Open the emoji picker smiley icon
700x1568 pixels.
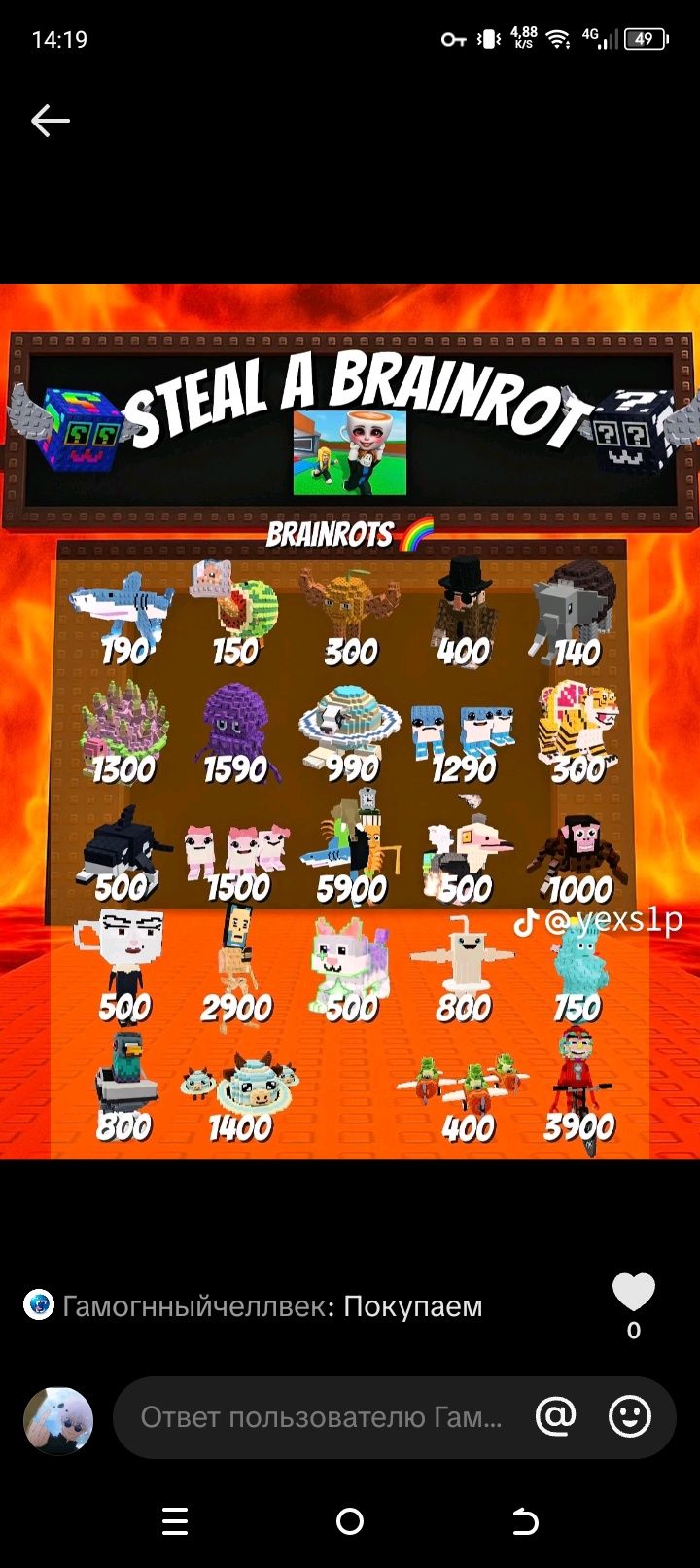tap(630, 1416)
